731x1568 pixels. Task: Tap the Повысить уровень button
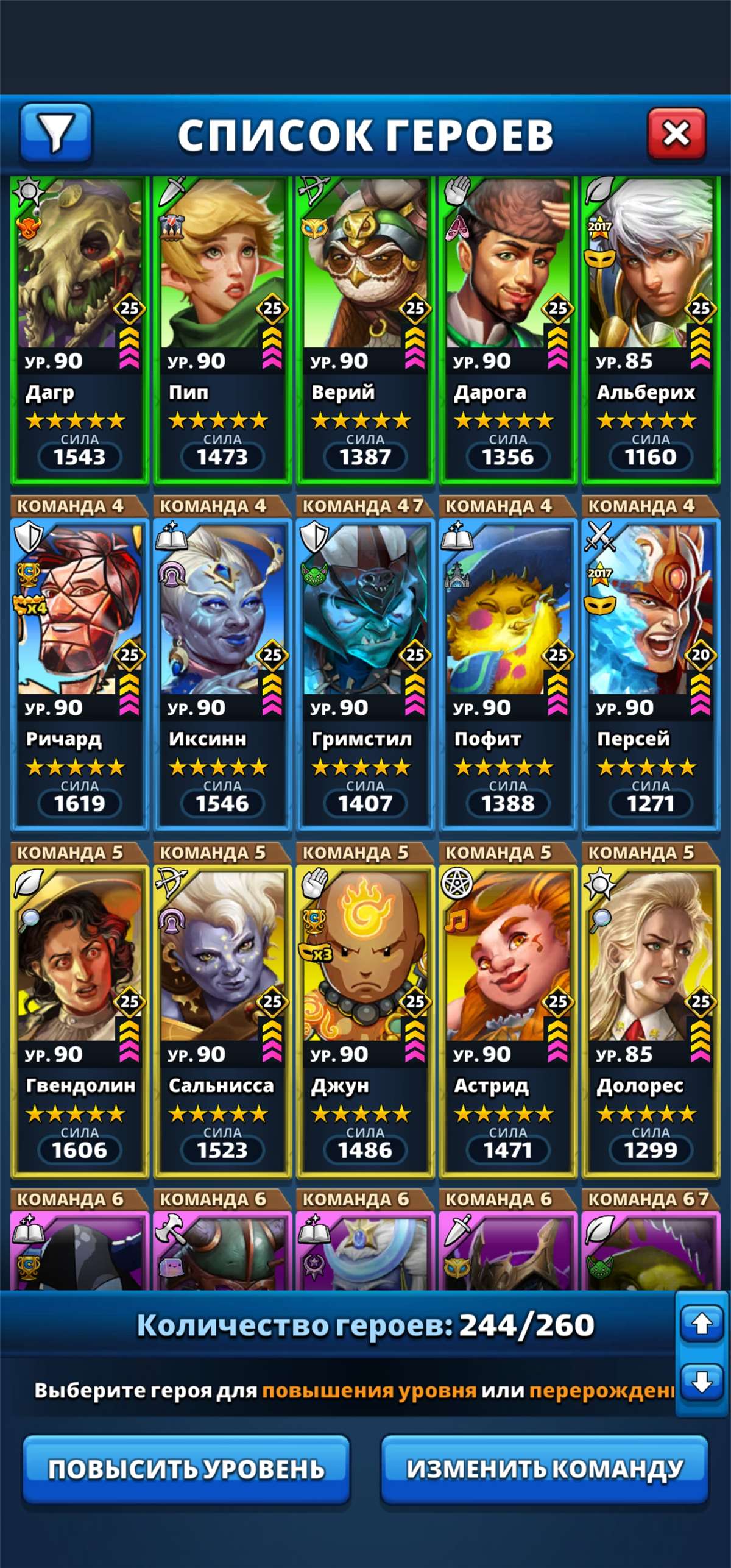tap(186, 1469)
